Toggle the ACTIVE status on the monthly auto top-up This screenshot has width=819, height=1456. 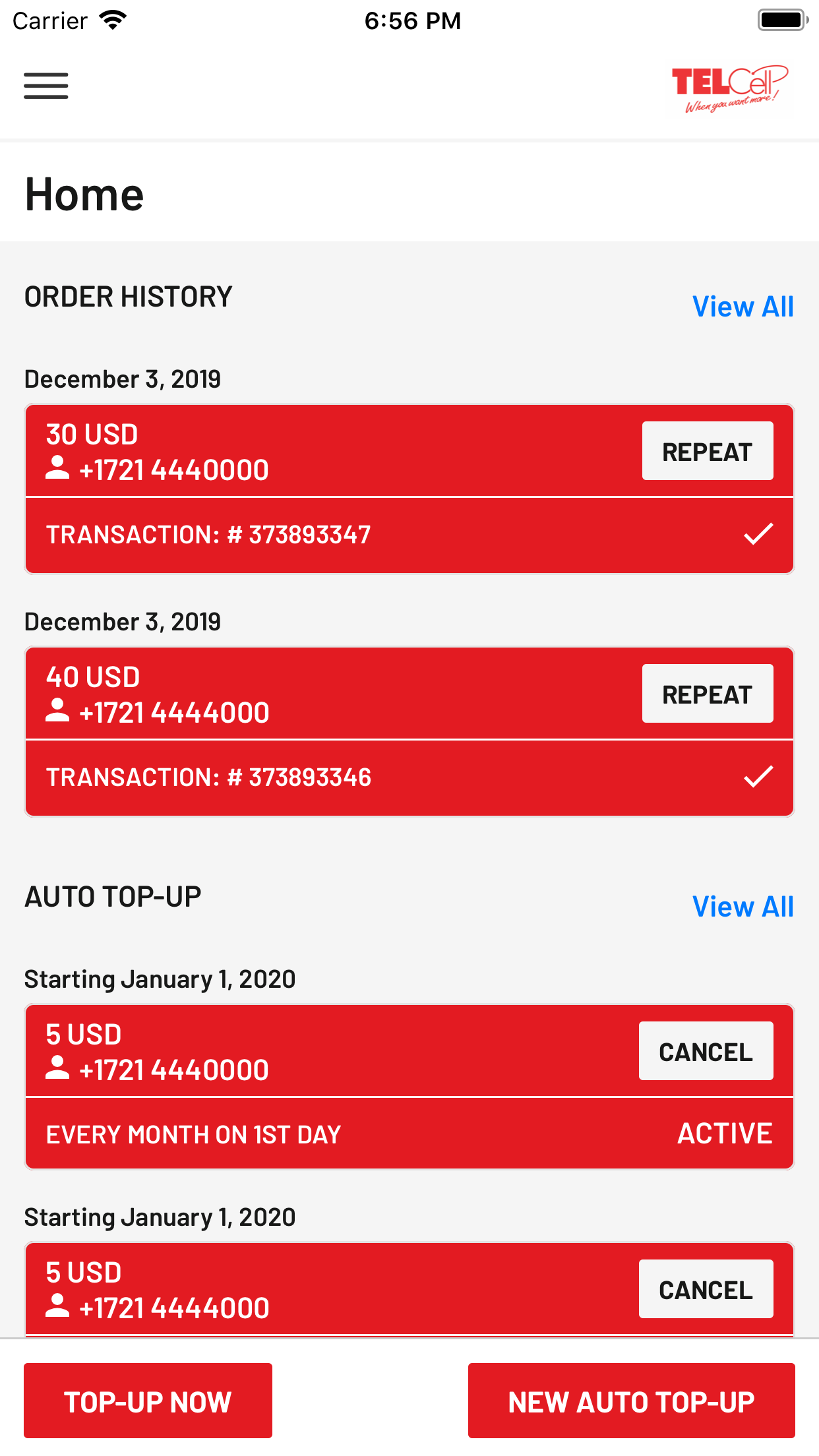tap(725, 1133)
